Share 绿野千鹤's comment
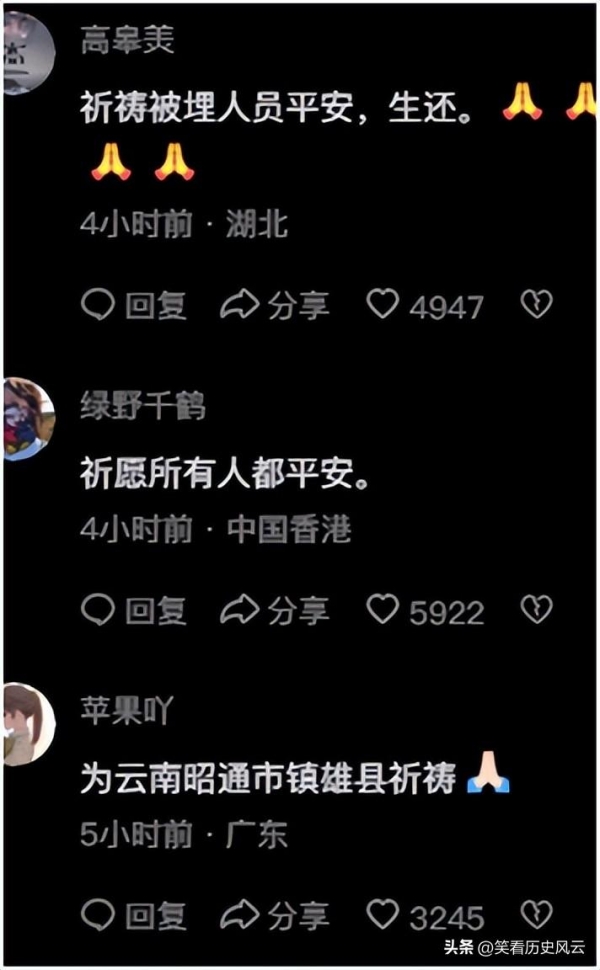This screenshot has width=600, height=970. (x=275, y=610)
